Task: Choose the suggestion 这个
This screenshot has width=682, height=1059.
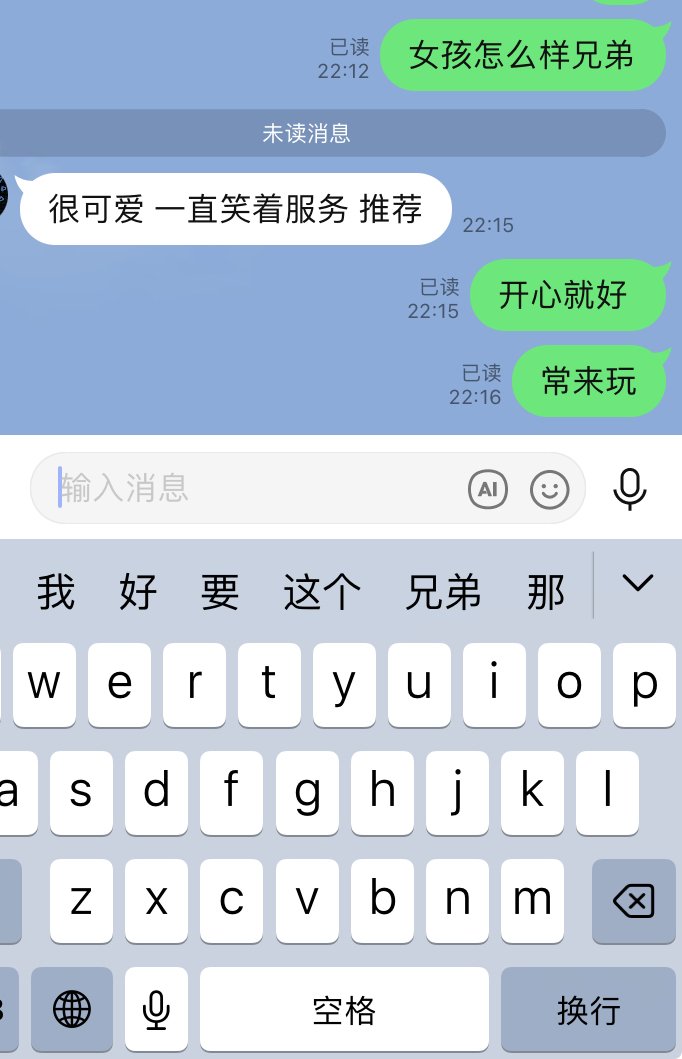Action: click(321, 592)
